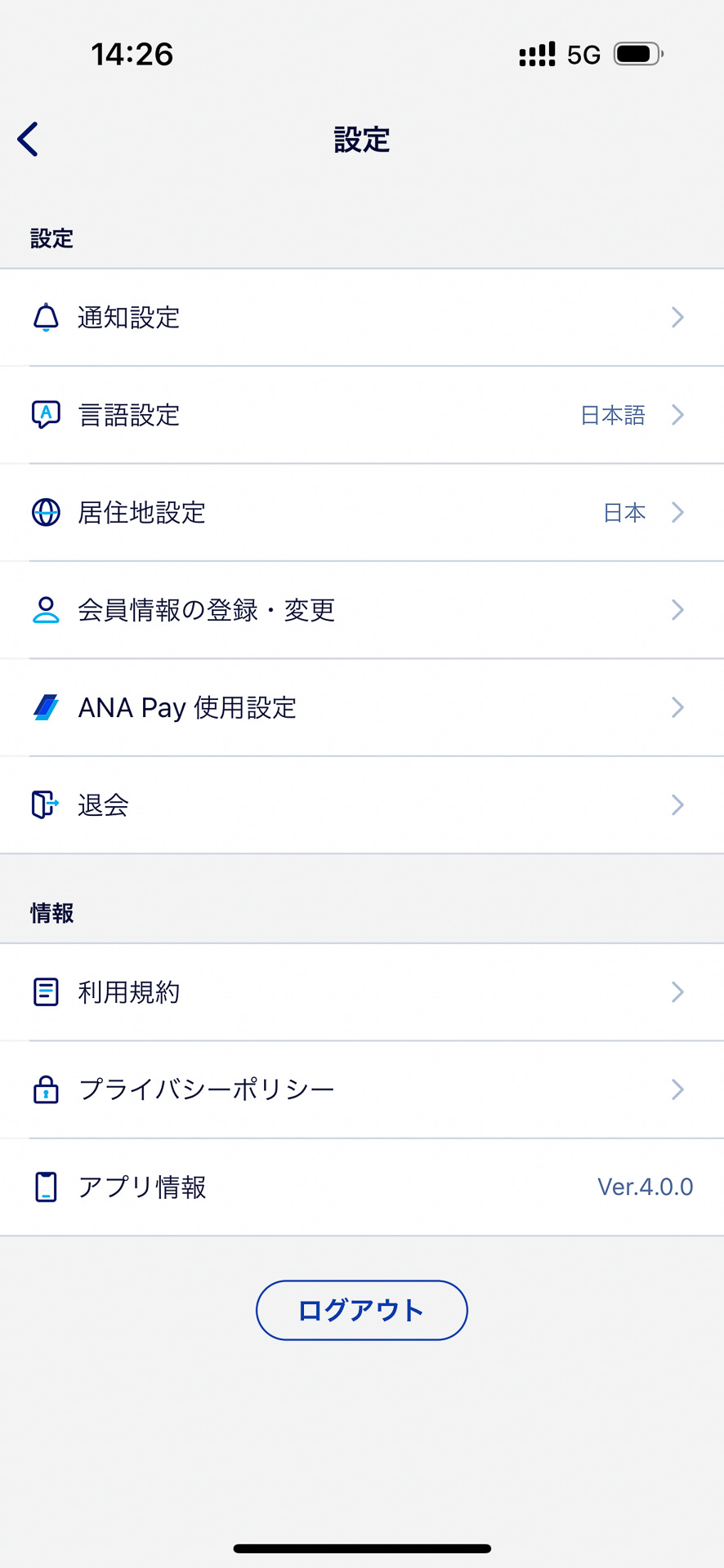The width and height of the screenshot is (724, 1568).
Task: Tap the bell icon for notification settings
Action: pos(46,318)
